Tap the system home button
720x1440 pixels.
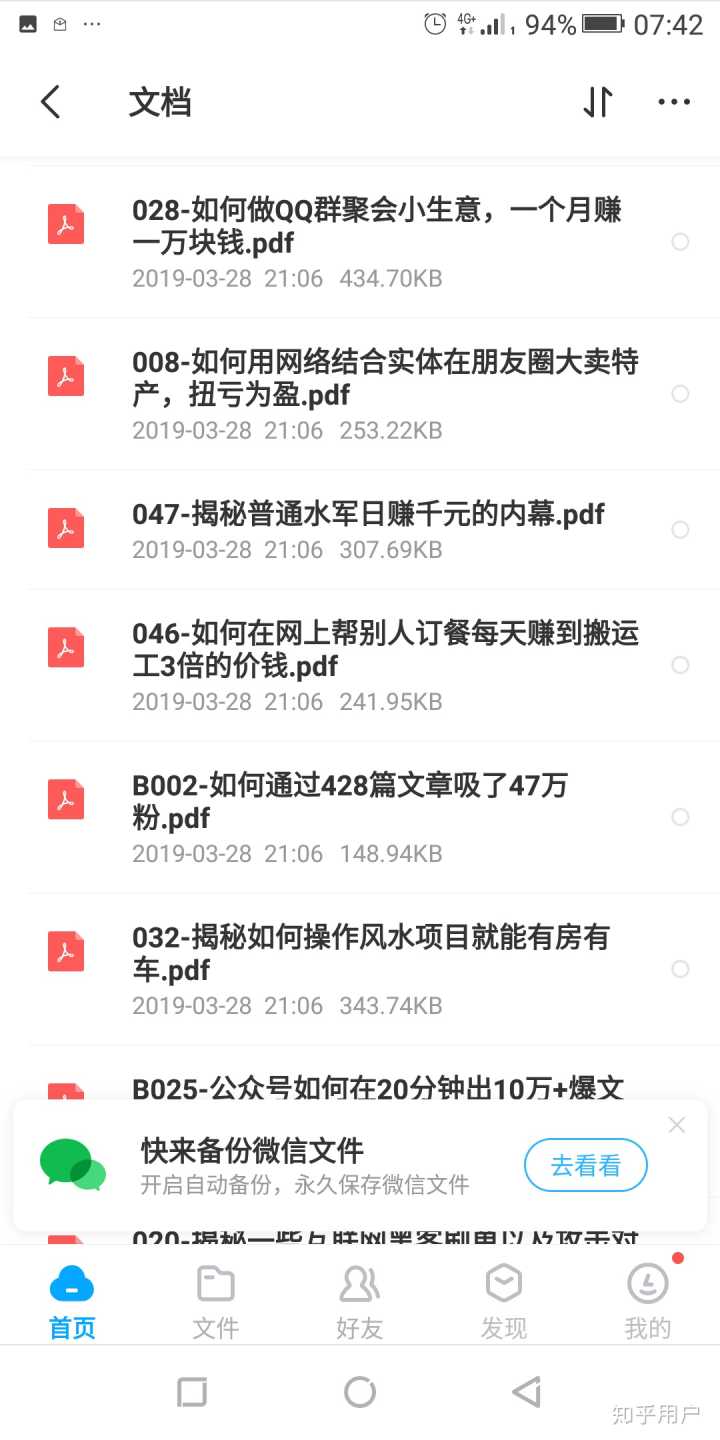(x=360, y=1392)
